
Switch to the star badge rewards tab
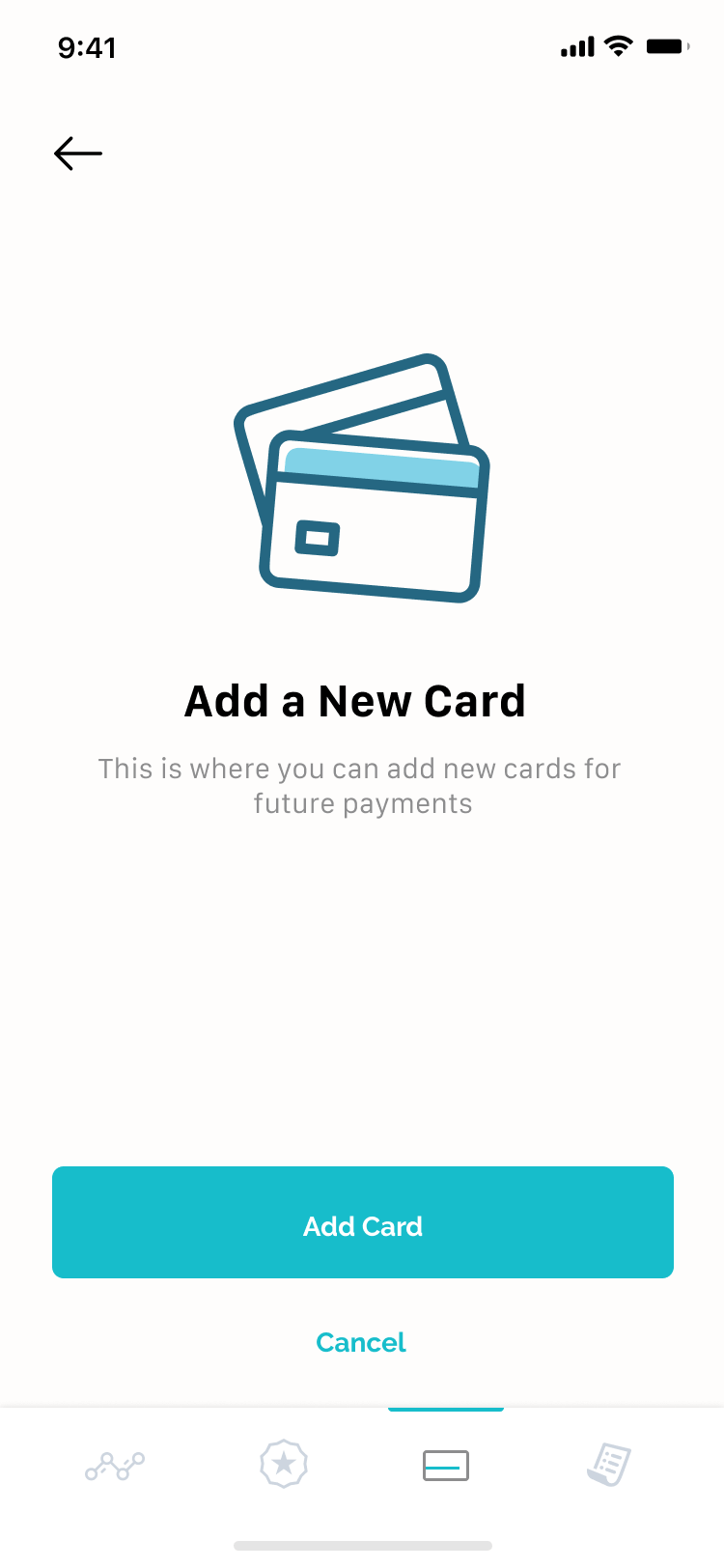click(284, 1464)
